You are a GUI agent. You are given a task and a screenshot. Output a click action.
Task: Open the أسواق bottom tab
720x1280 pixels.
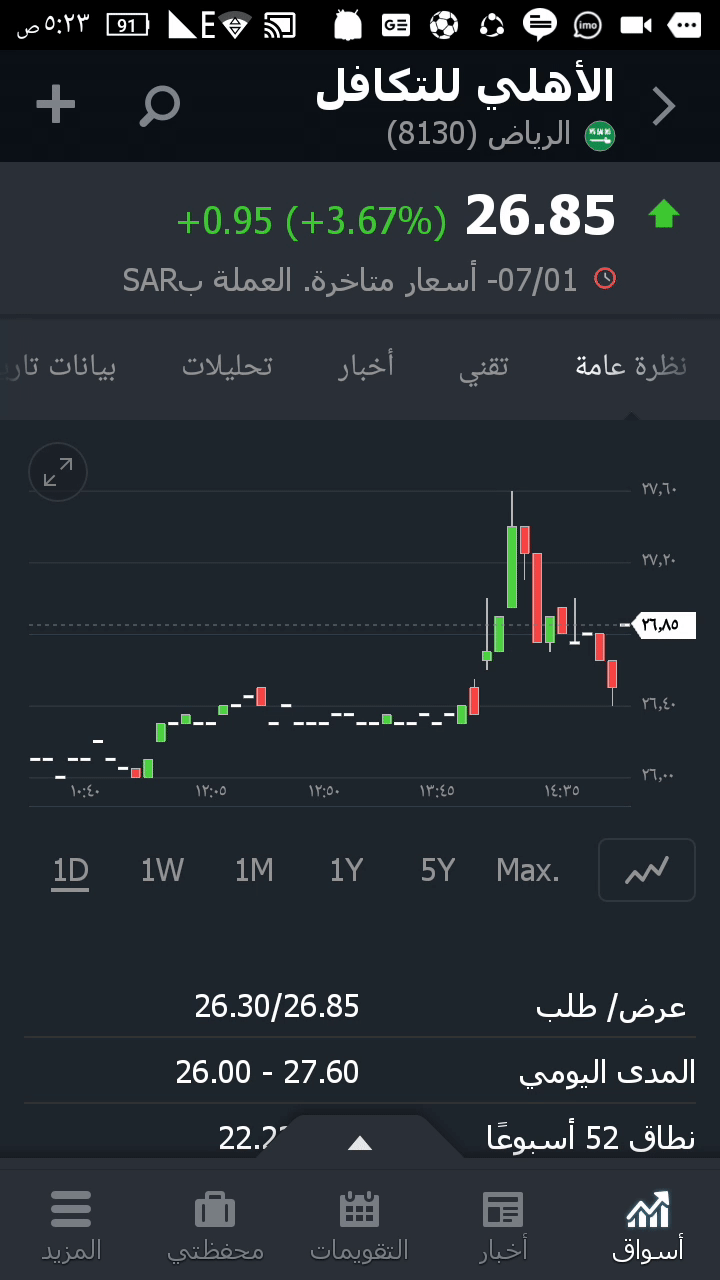point(648,1225)
